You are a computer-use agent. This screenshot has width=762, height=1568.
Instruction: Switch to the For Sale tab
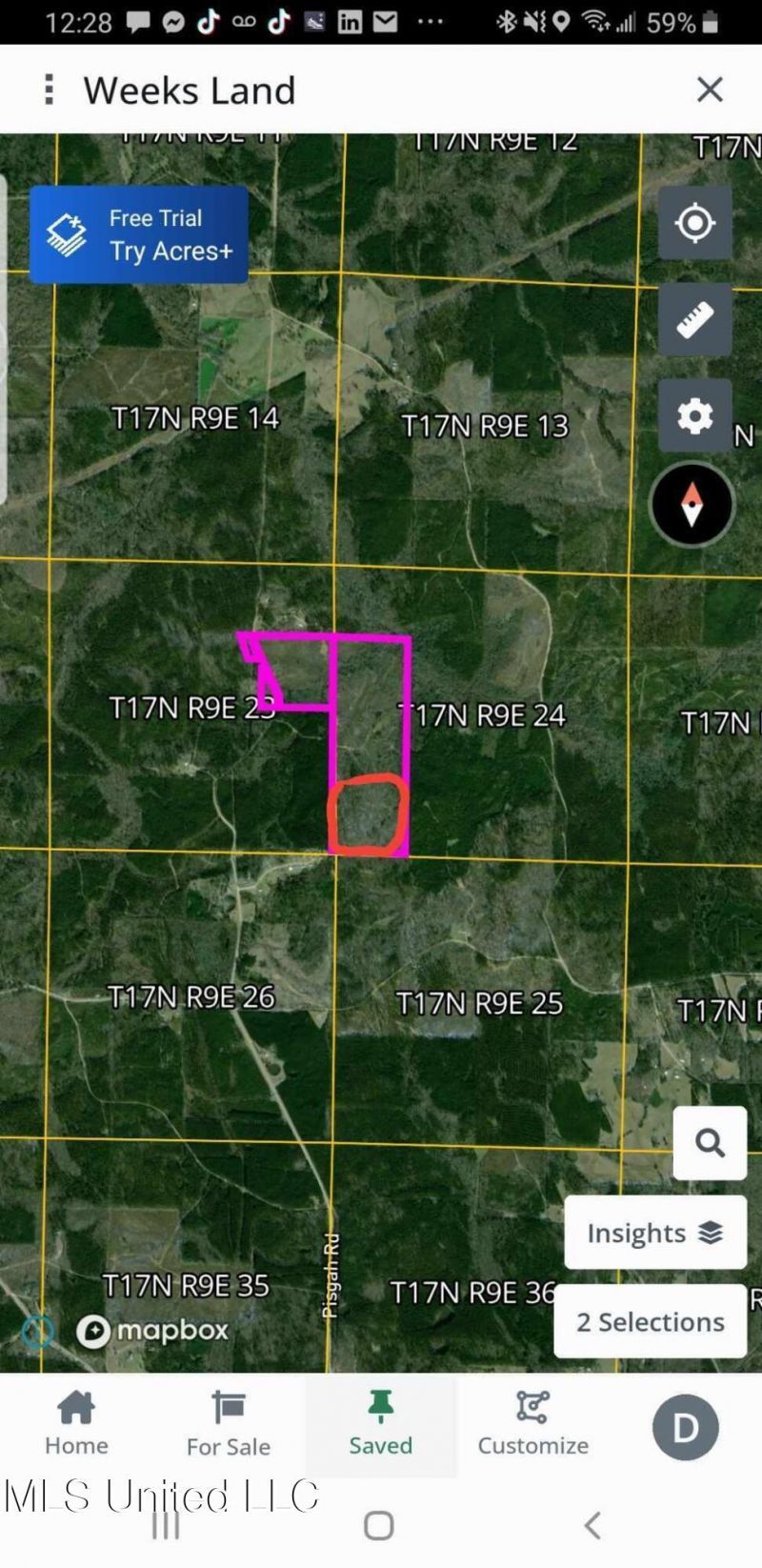229,1425
